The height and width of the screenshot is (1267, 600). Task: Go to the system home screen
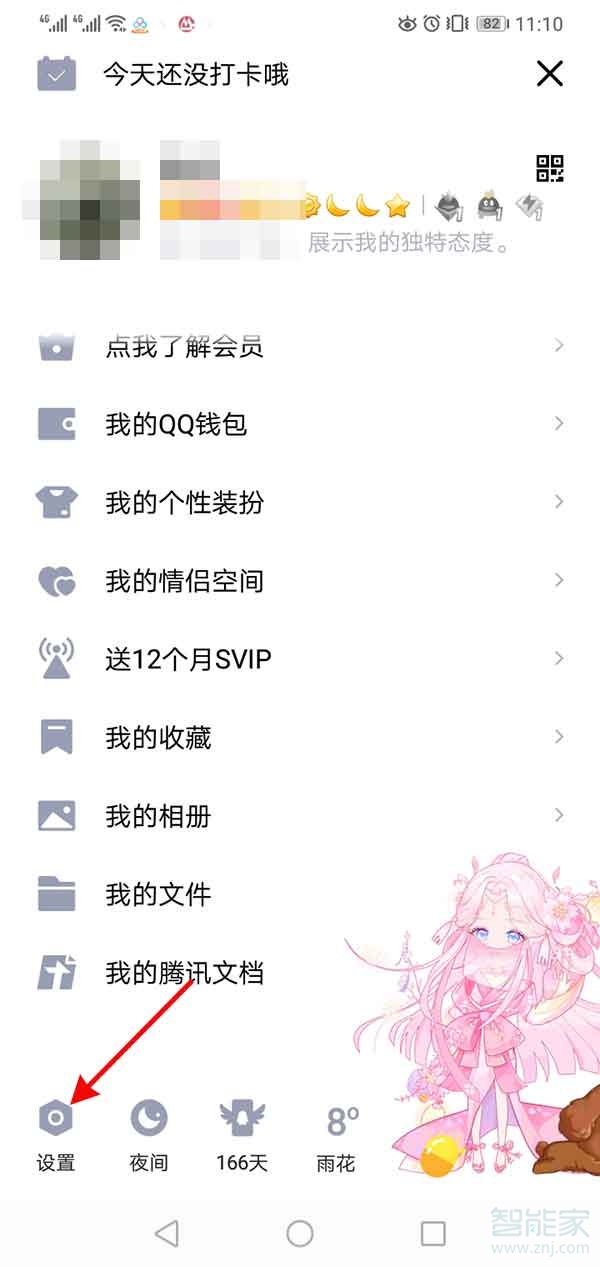point(300,1233)
